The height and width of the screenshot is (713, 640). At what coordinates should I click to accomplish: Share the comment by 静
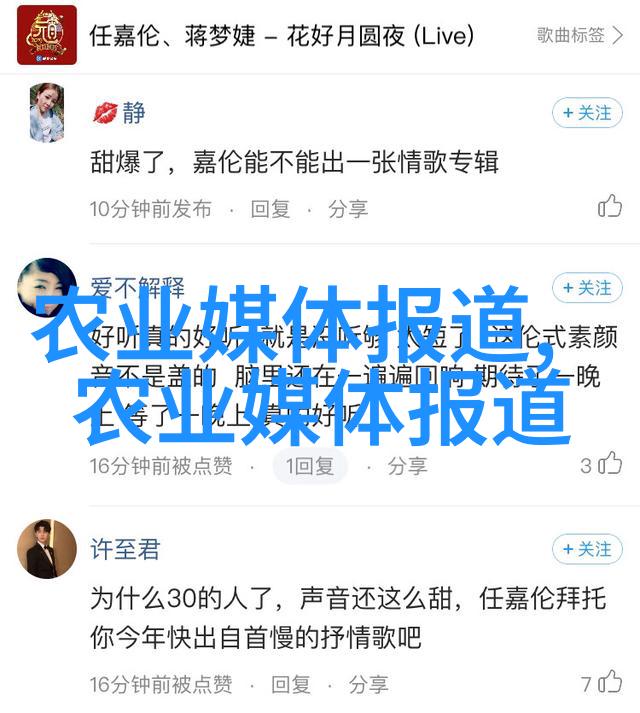348,209
